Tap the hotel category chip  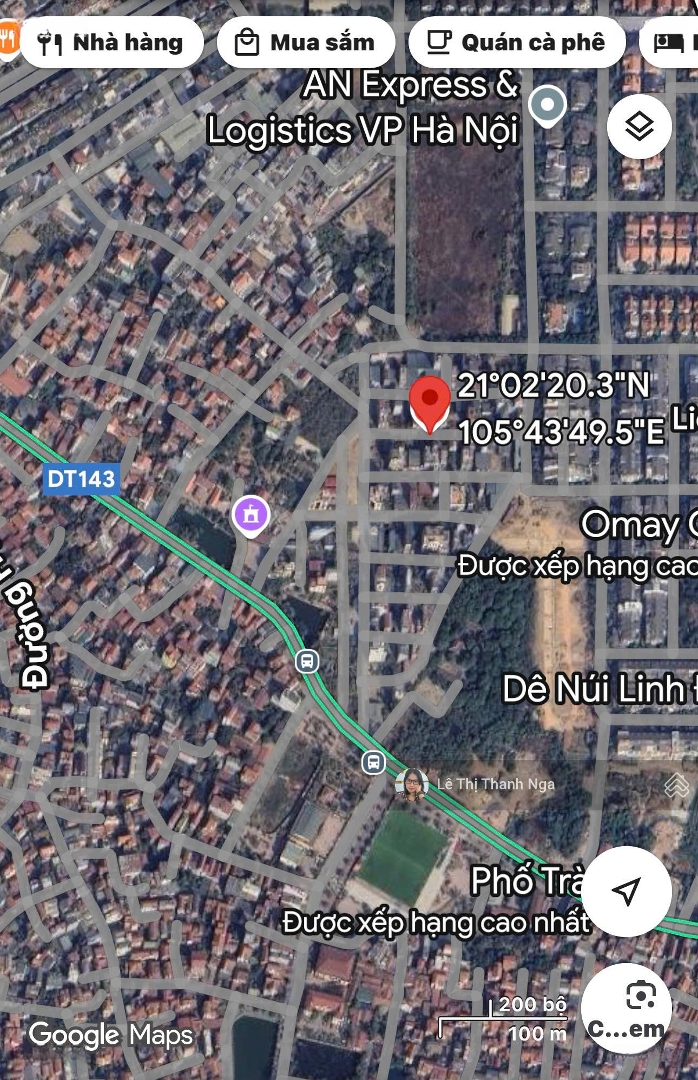[x=670, y=42]
